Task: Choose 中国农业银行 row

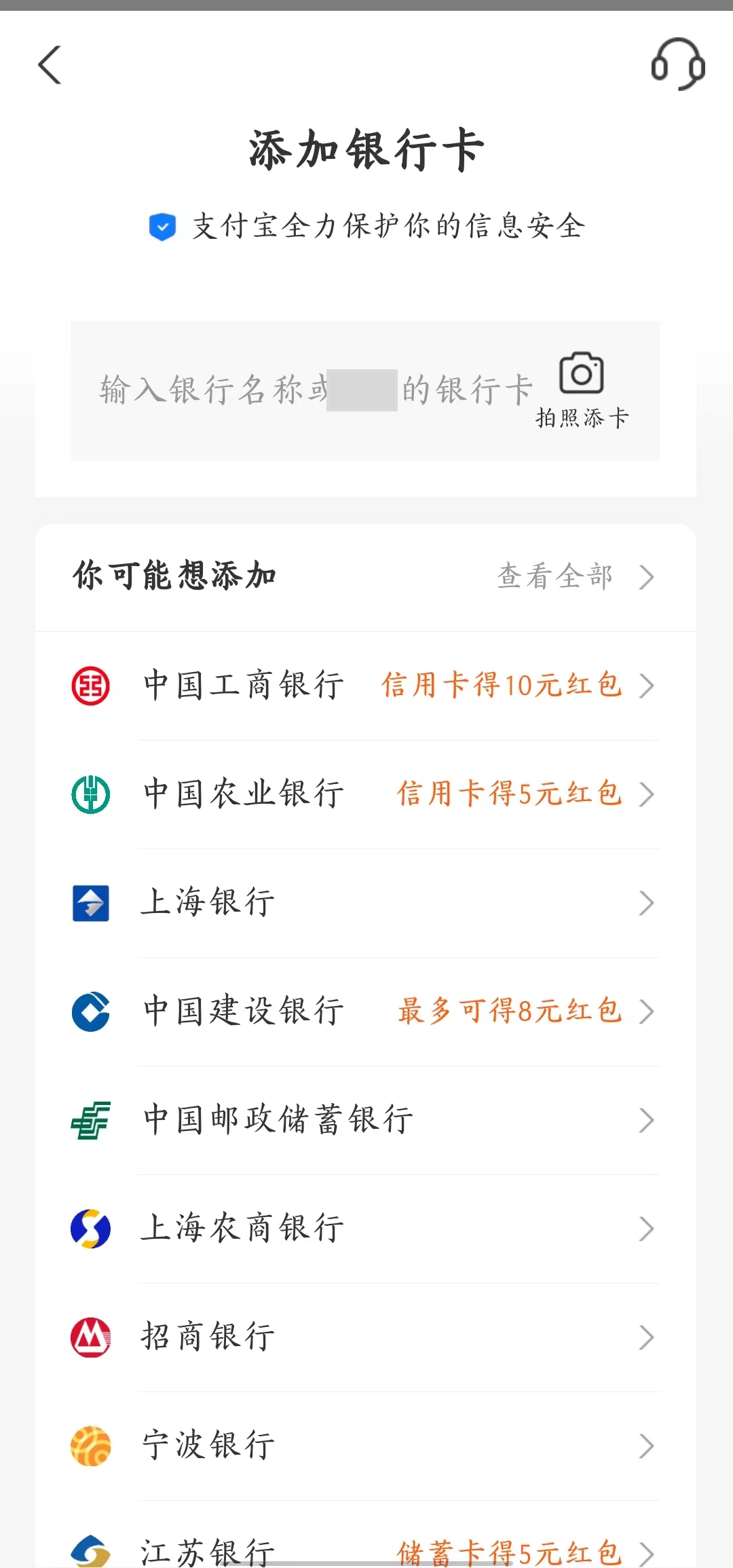Action: 365,794
